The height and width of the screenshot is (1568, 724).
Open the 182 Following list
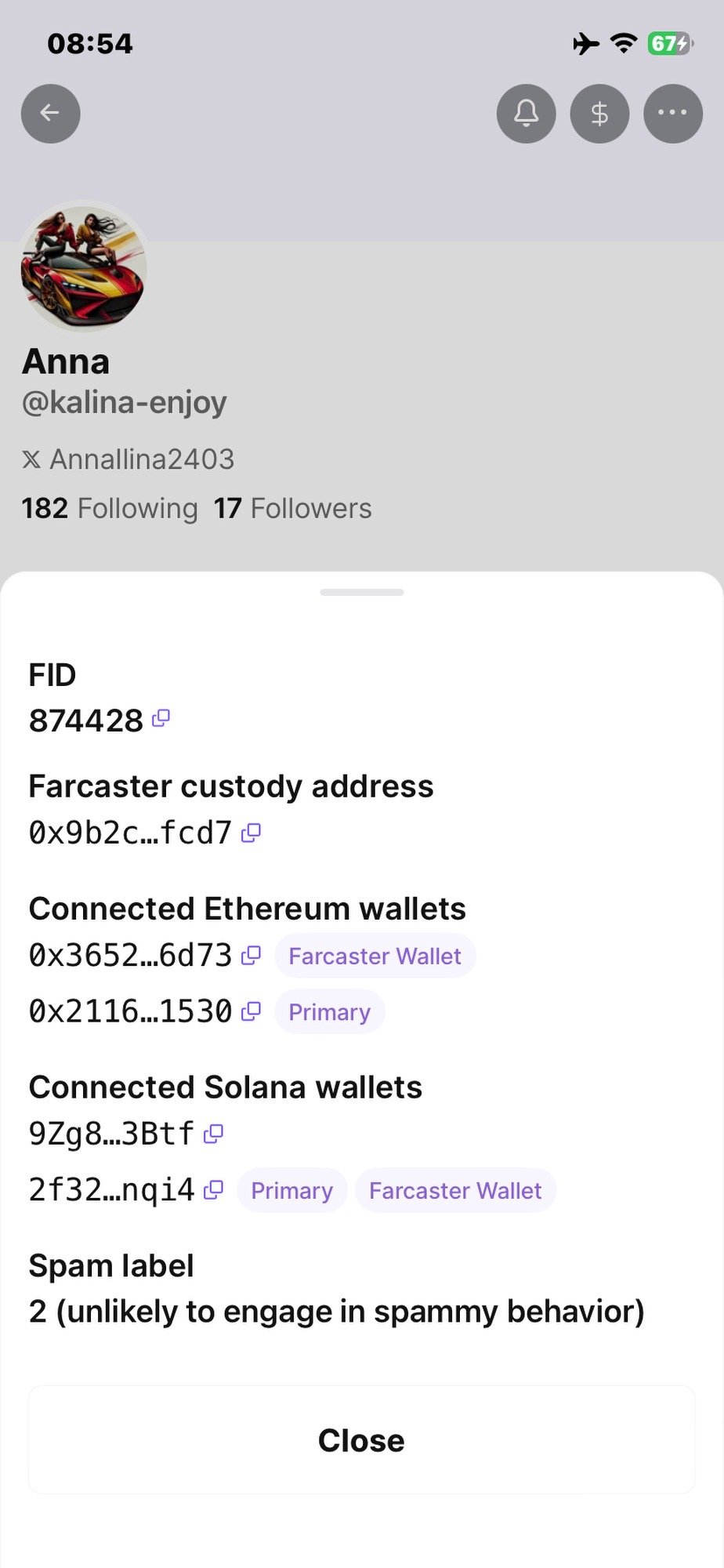110,509
